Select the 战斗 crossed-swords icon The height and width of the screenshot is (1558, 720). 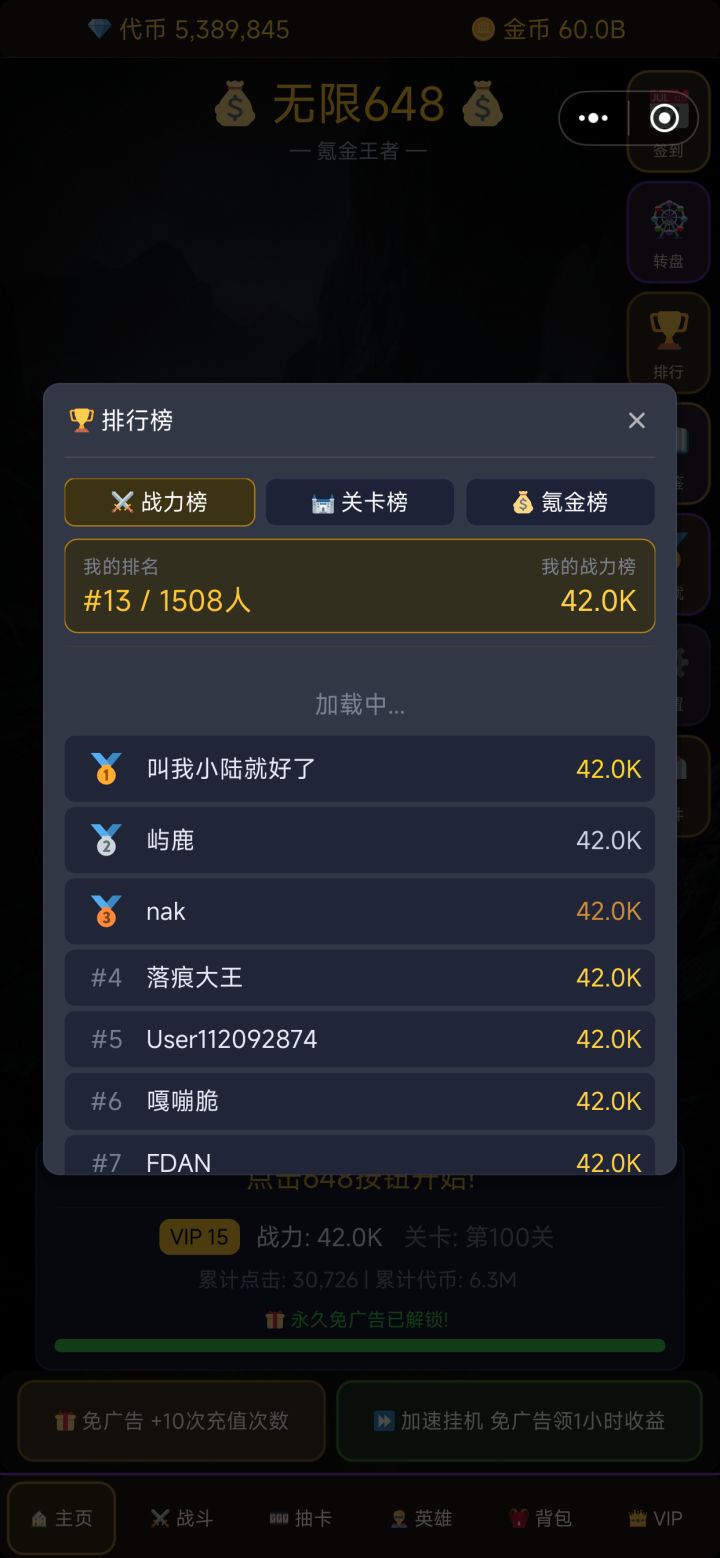coord(181,1518)
